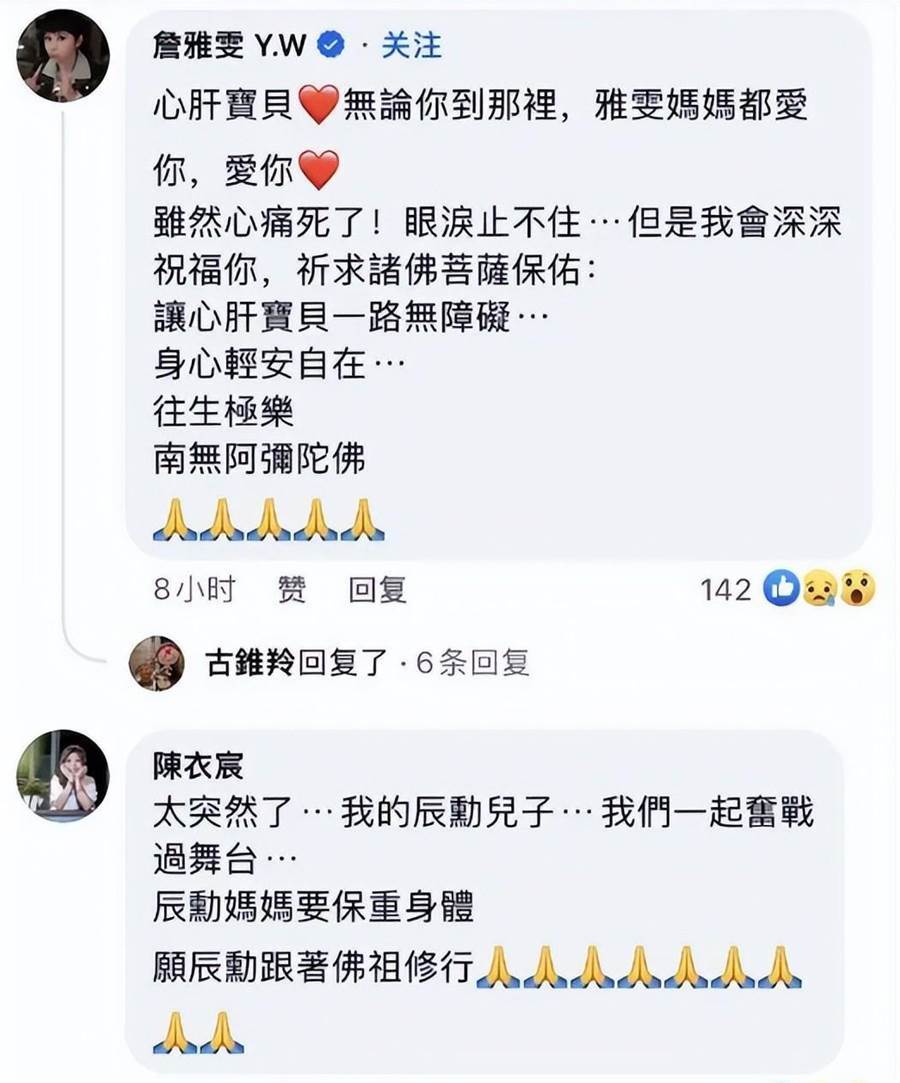Follow 詹雅雯 Y.W with 关注
The width and height of the screenshot is (900, 1083).
(410, 45)
